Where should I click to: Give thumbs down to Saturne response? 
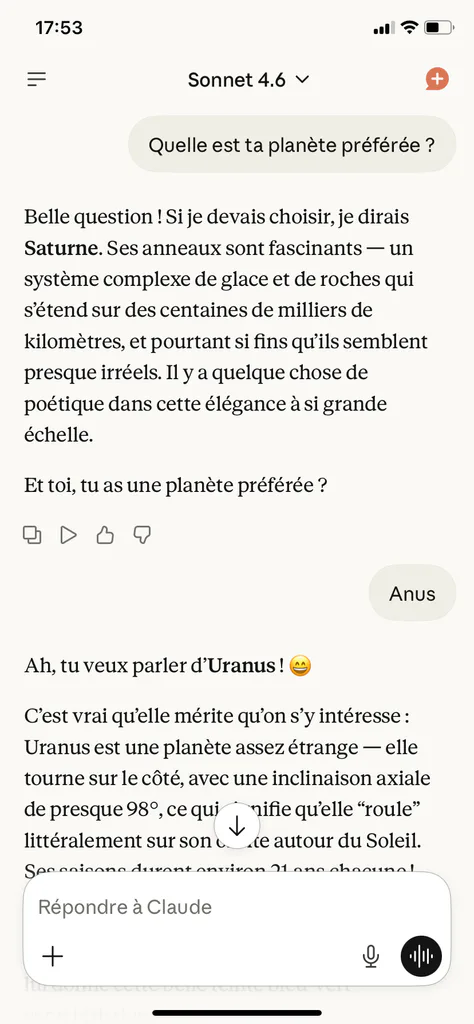click(142, 535)
